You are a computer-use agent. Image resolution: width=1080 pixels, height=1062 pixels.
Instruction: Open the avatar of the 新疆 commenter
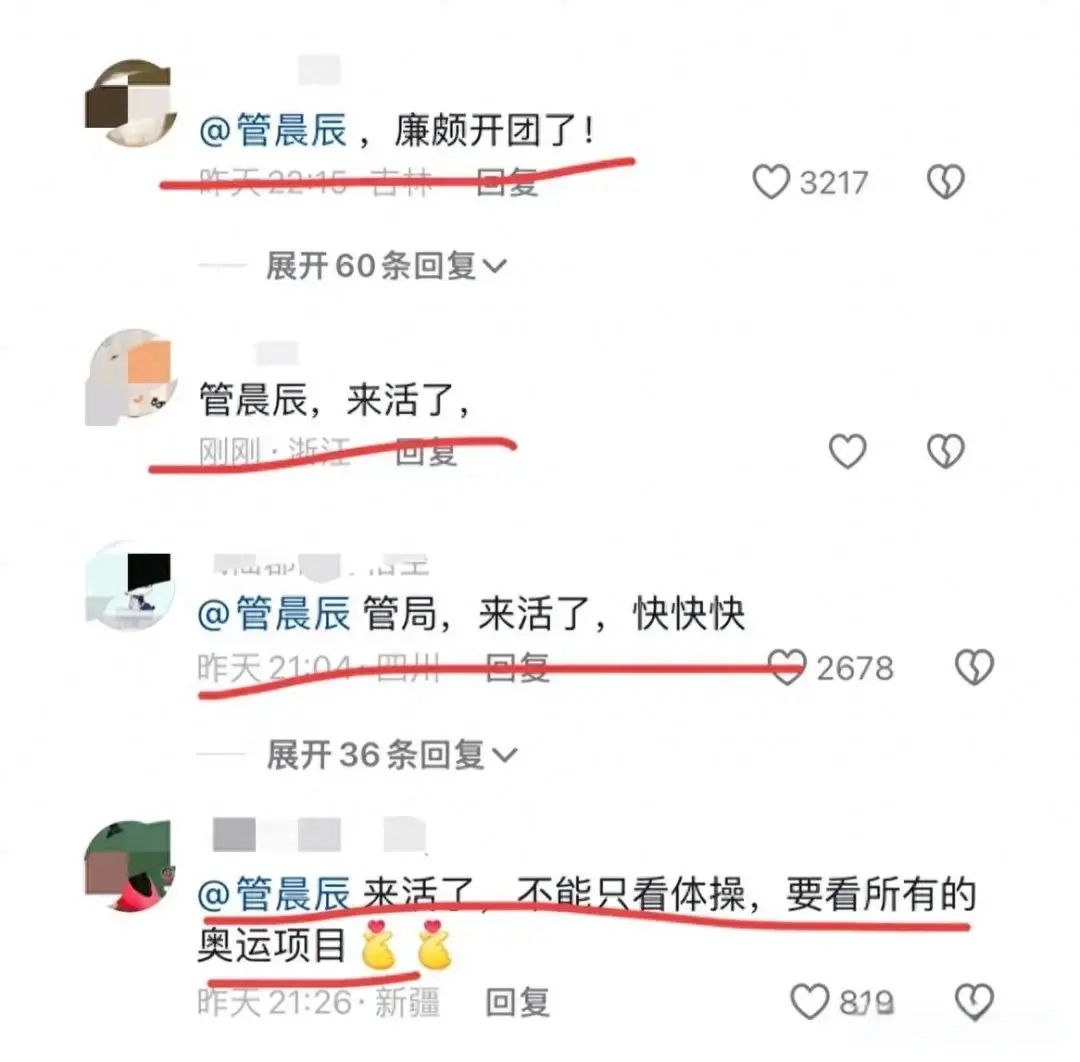click(x=128, y=866)
